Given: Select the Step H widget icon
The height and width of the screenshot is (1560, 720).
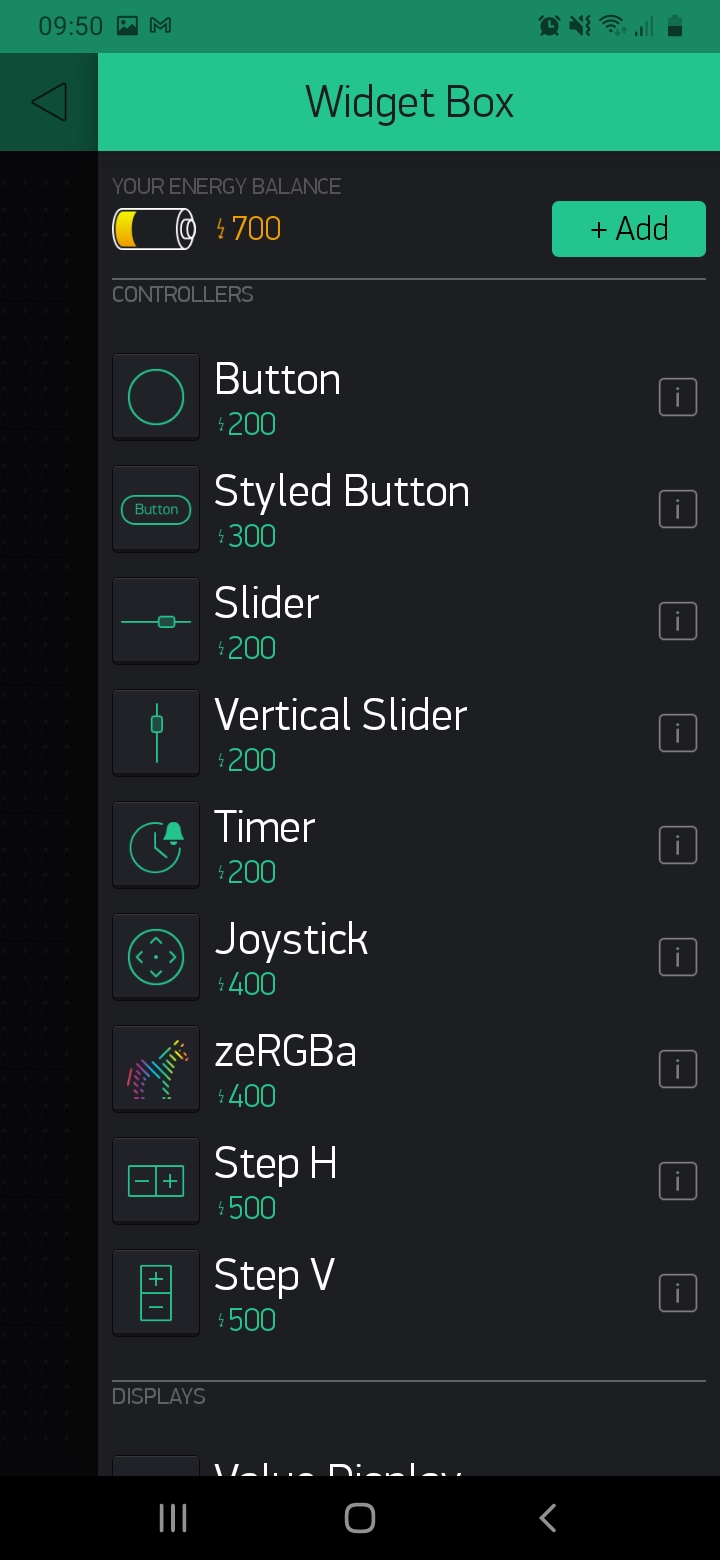Looking at the screenshot, I should [155, 1180].
